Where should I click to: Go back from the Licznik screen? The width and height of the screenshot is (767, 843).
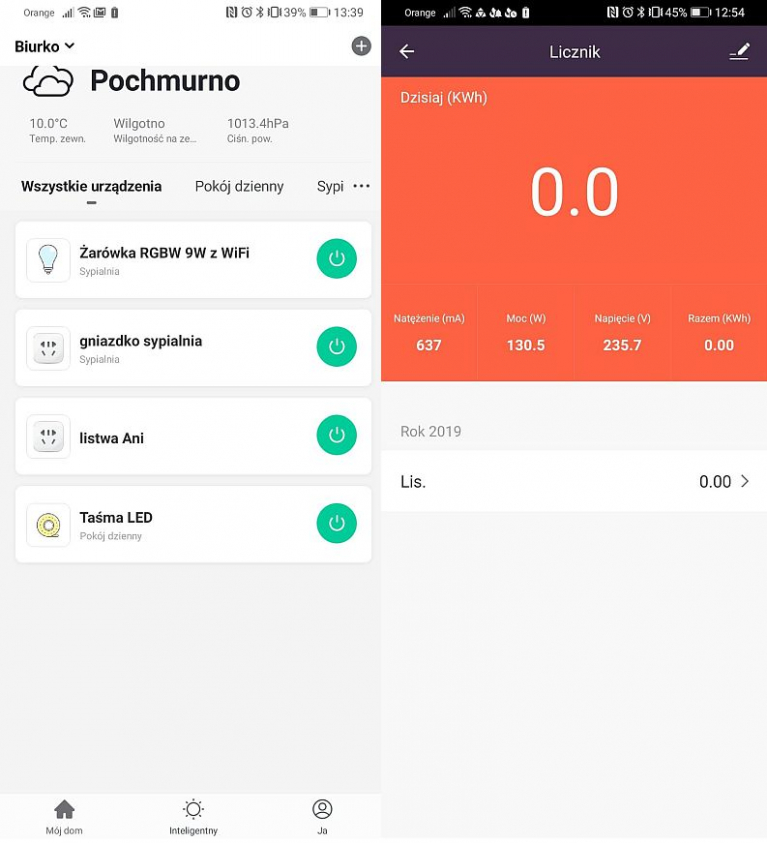click(407, 52)
